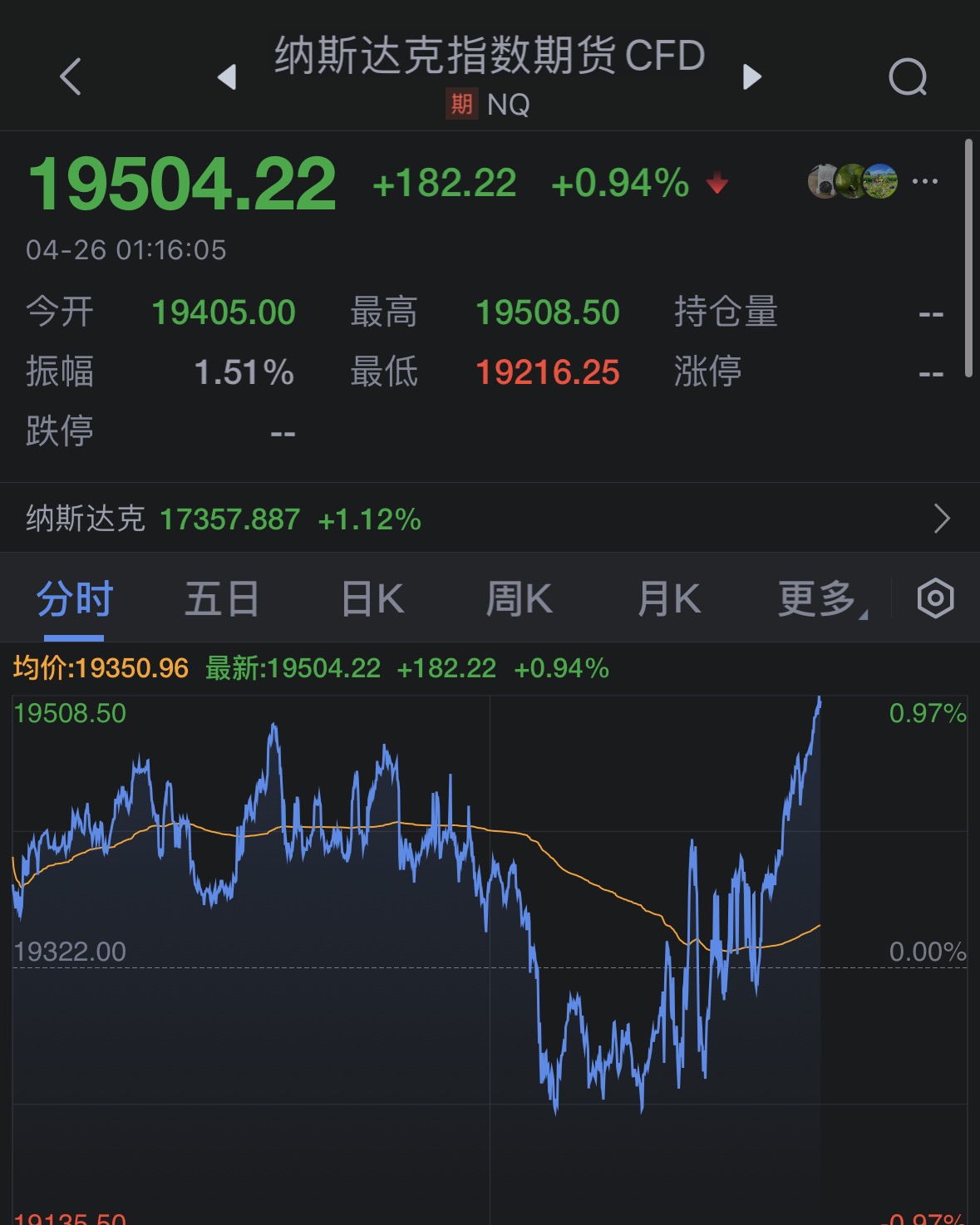Go back to the previous page
980x1225 pixels.
pos(71,76)
